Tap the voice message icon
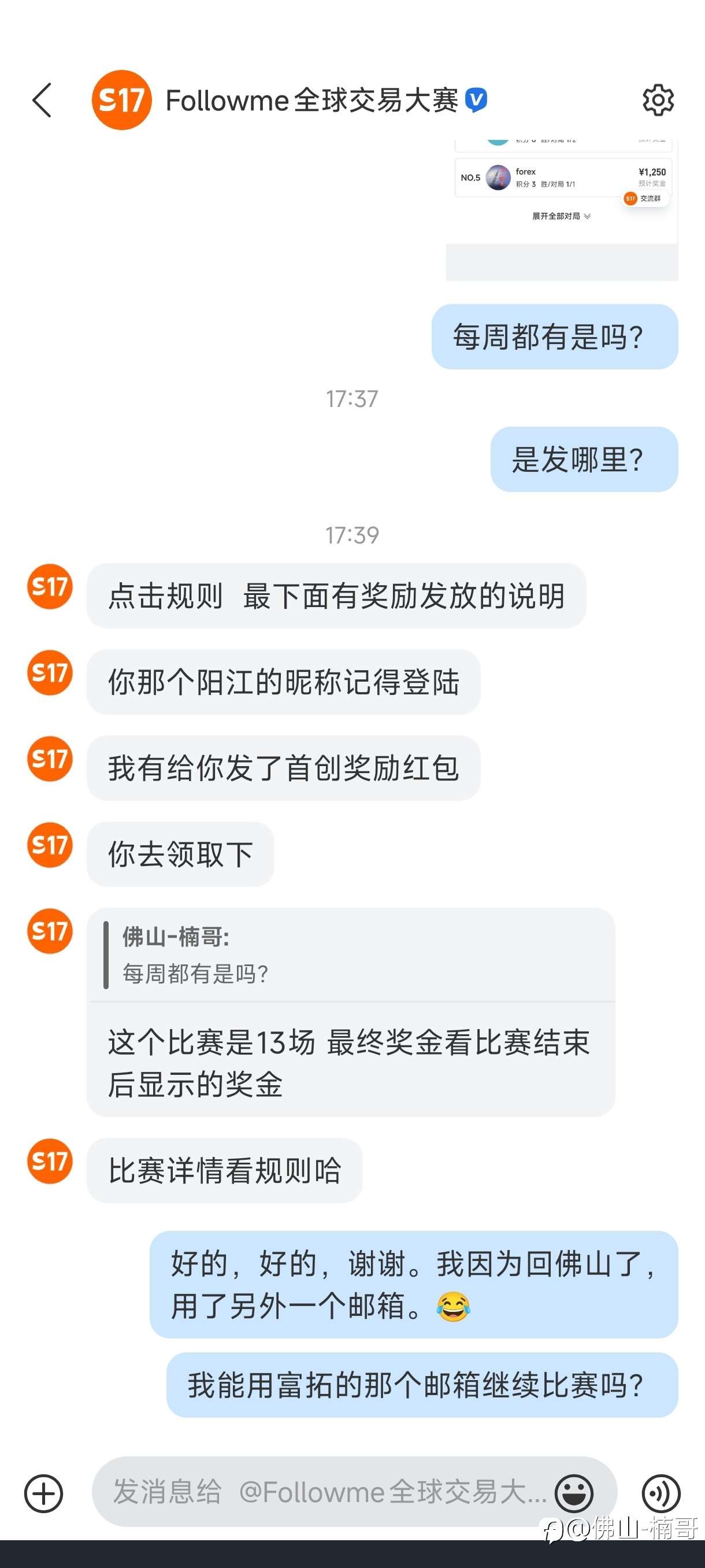 point(662,1493)
